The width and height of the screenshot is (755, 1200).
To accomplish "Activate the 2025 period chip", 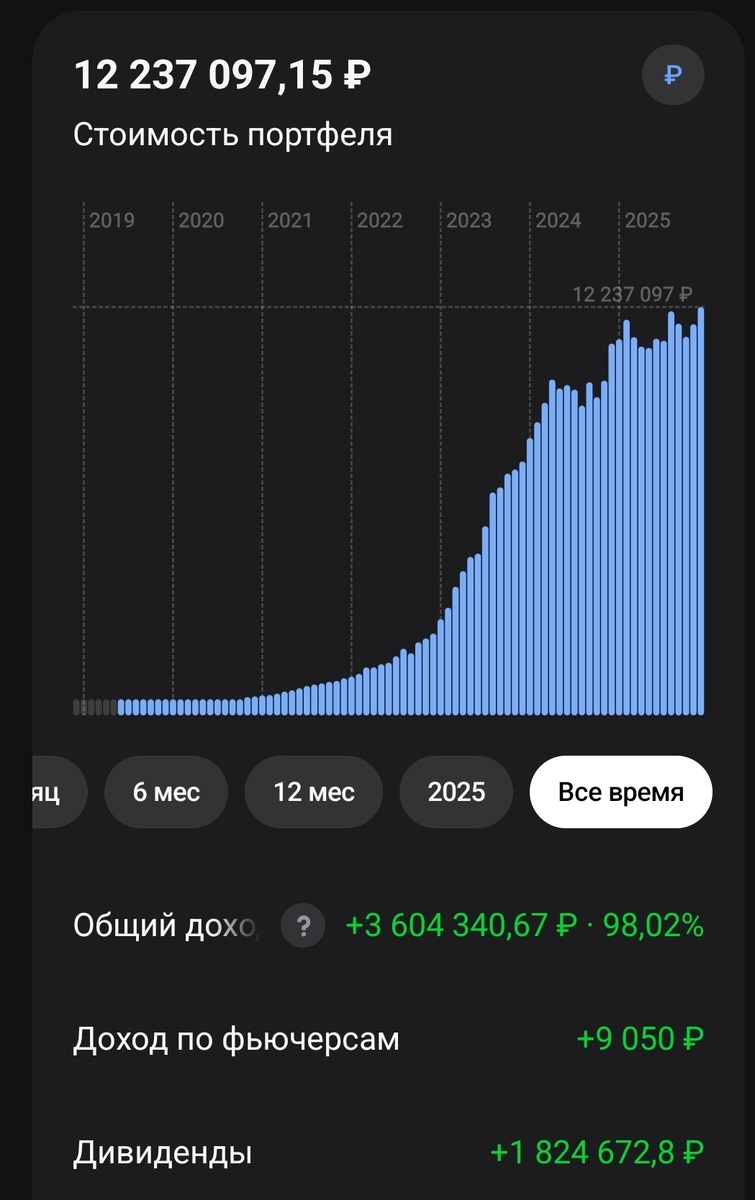I will pyautogui.click(x=456, y=791).
